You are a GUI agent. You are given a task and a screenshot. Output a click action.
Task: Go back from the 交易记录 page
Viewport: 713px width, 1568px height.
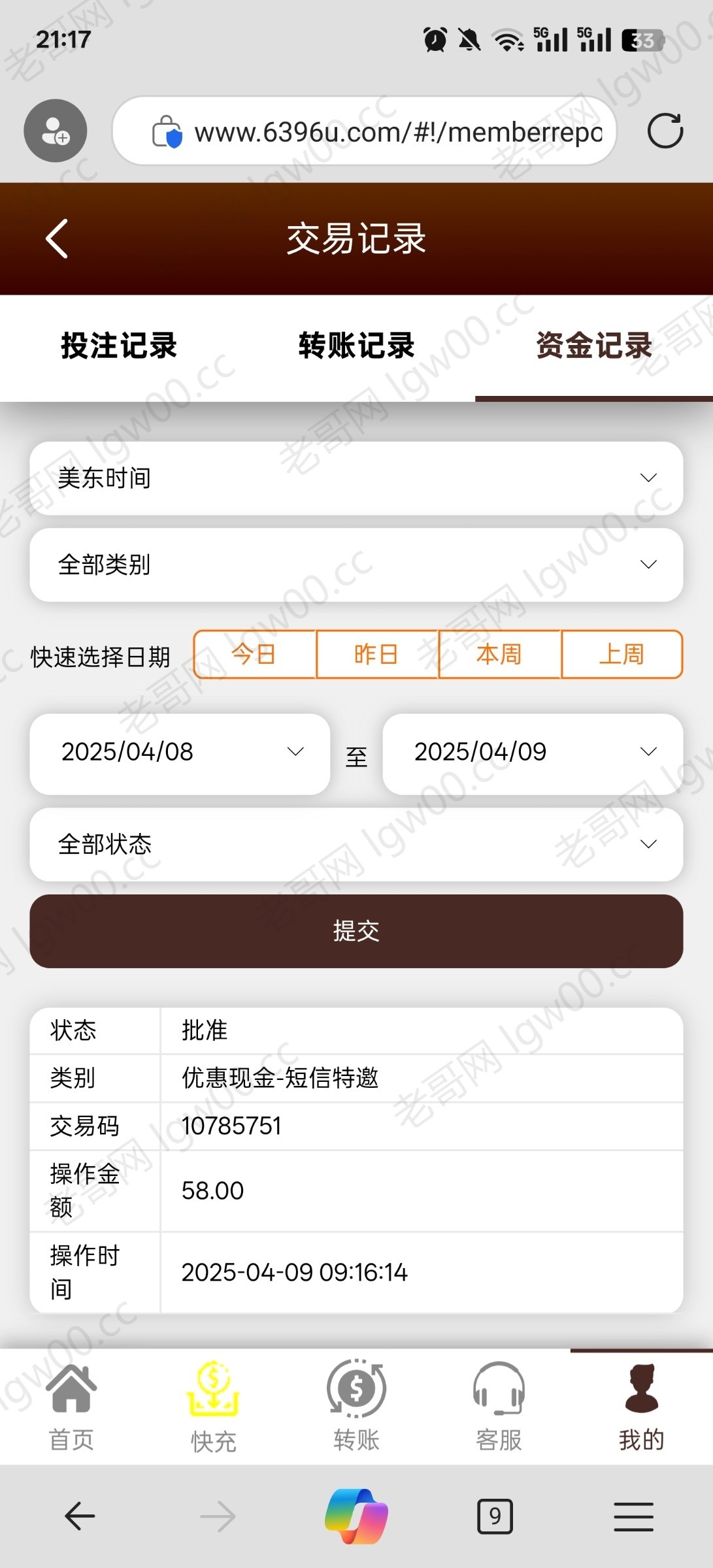click(x=58, y=238)
